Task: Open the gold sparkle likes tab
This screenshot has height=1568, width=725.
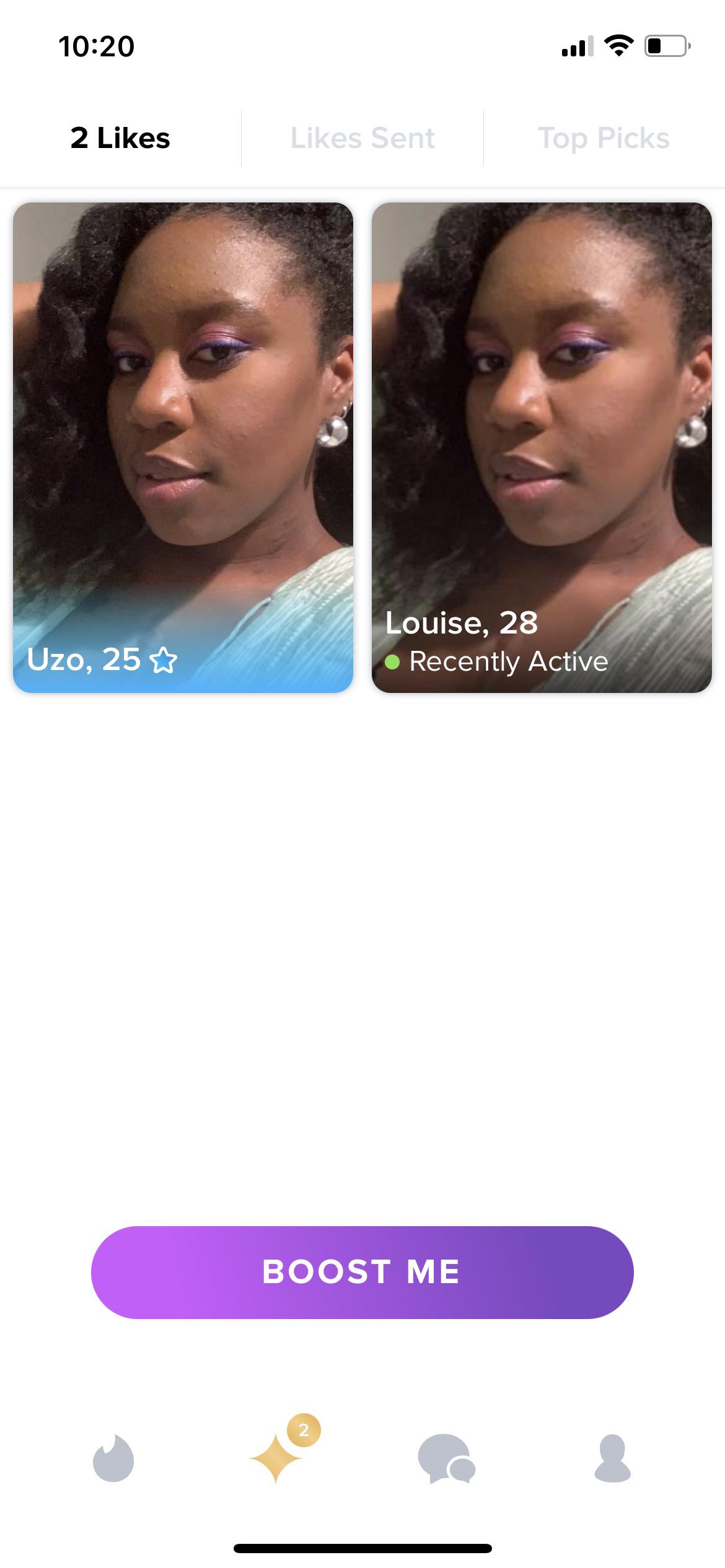Action: [x=276, y=1458]
